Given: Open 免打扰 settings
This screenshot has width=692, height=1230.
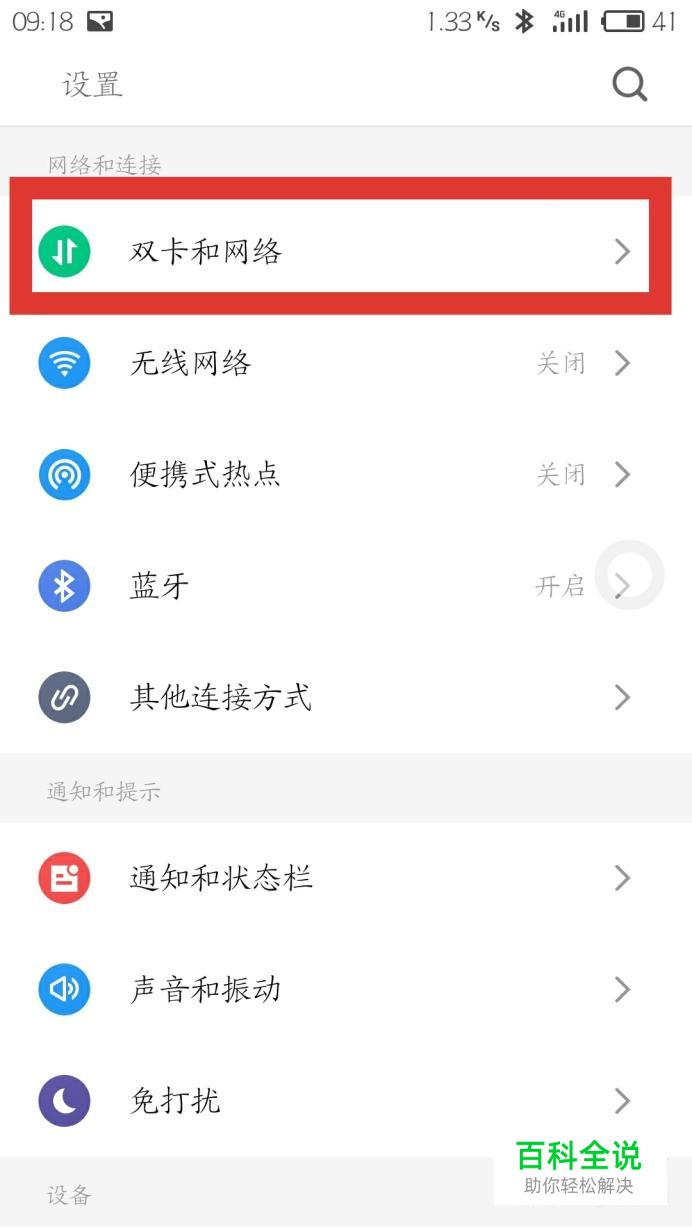Looking at the screenshot, I should (340, 1101).
